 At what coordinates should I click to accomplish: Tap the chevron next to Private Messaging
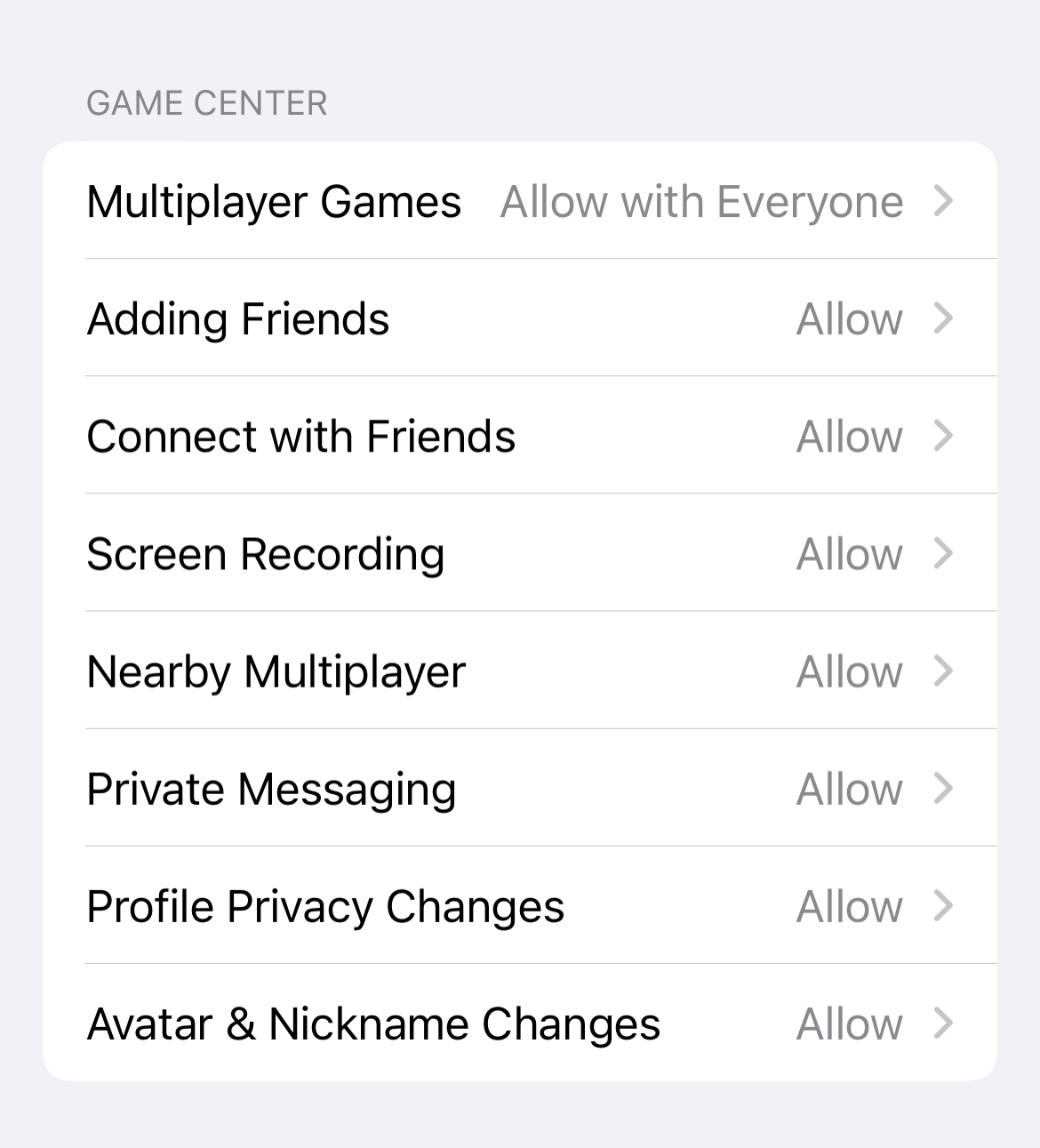tap(945, 789)
